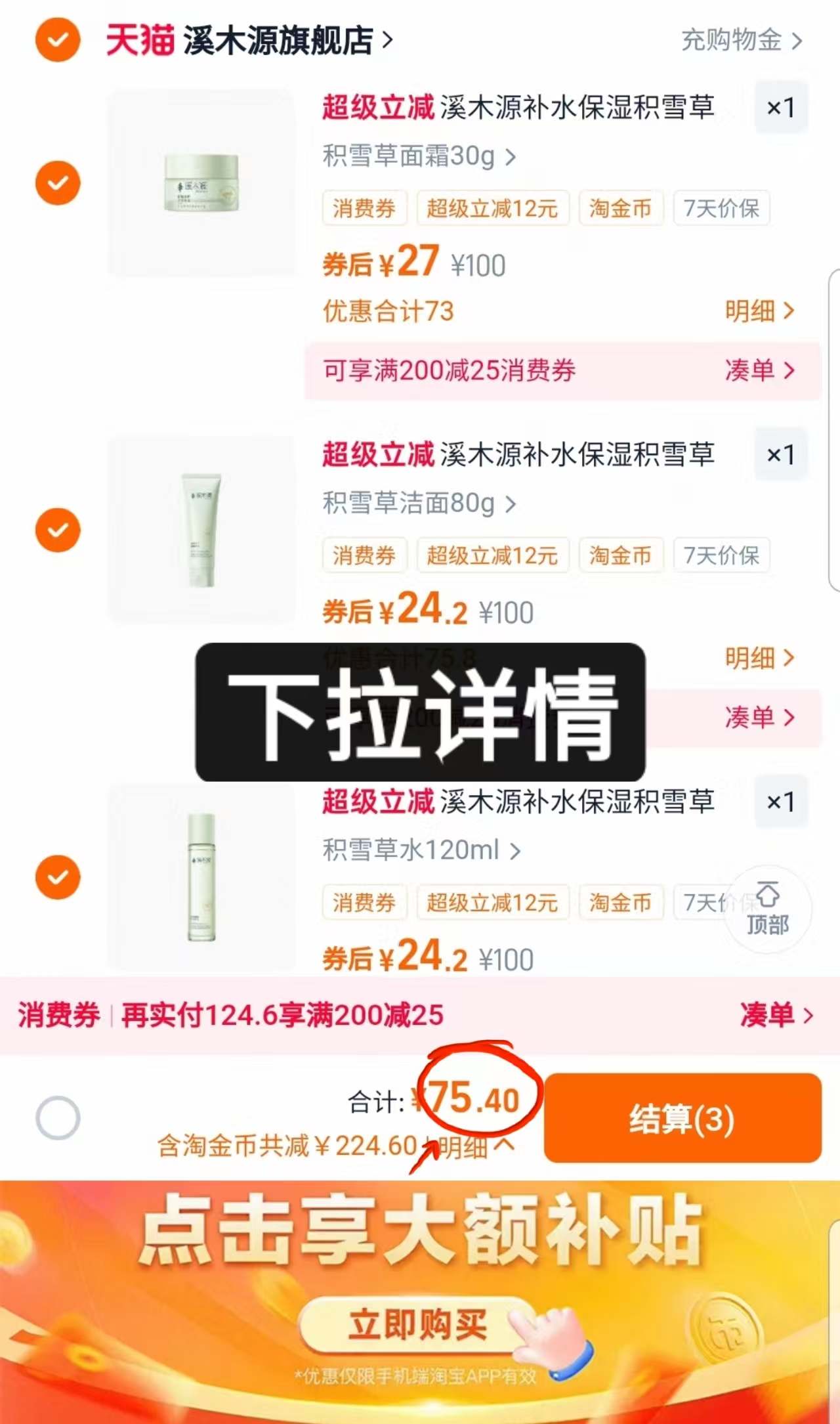Tap the 7天价保 tag on the face cream
The image size is (840, 1424).
721,209
